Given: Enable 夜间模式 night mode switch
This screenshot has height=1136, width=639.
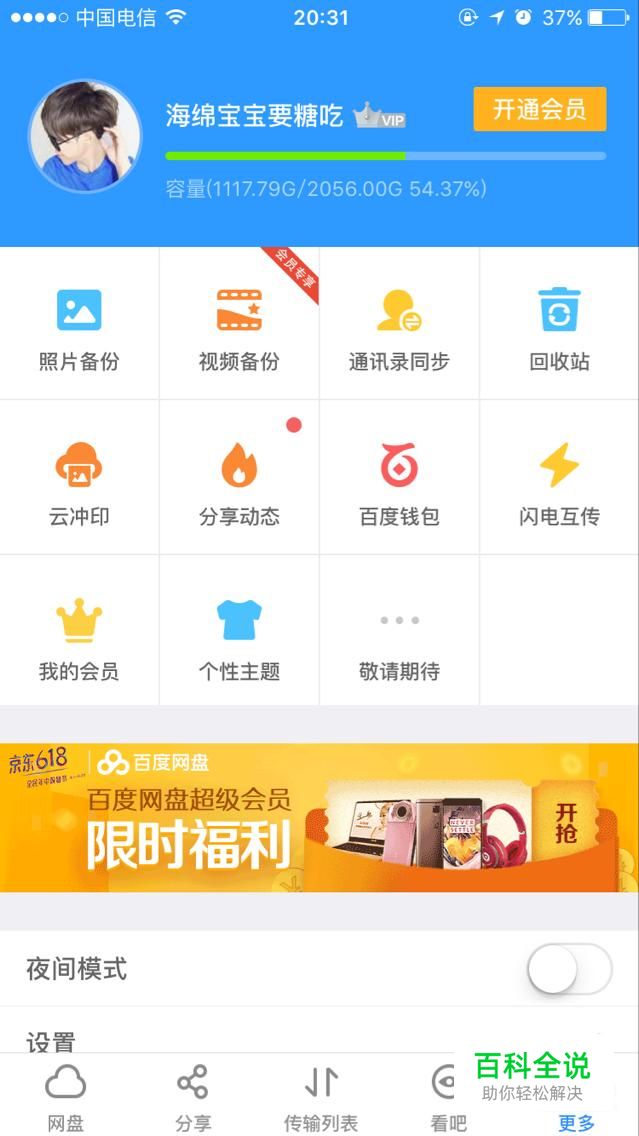Looking at the screenshot, I should [569, 969].
